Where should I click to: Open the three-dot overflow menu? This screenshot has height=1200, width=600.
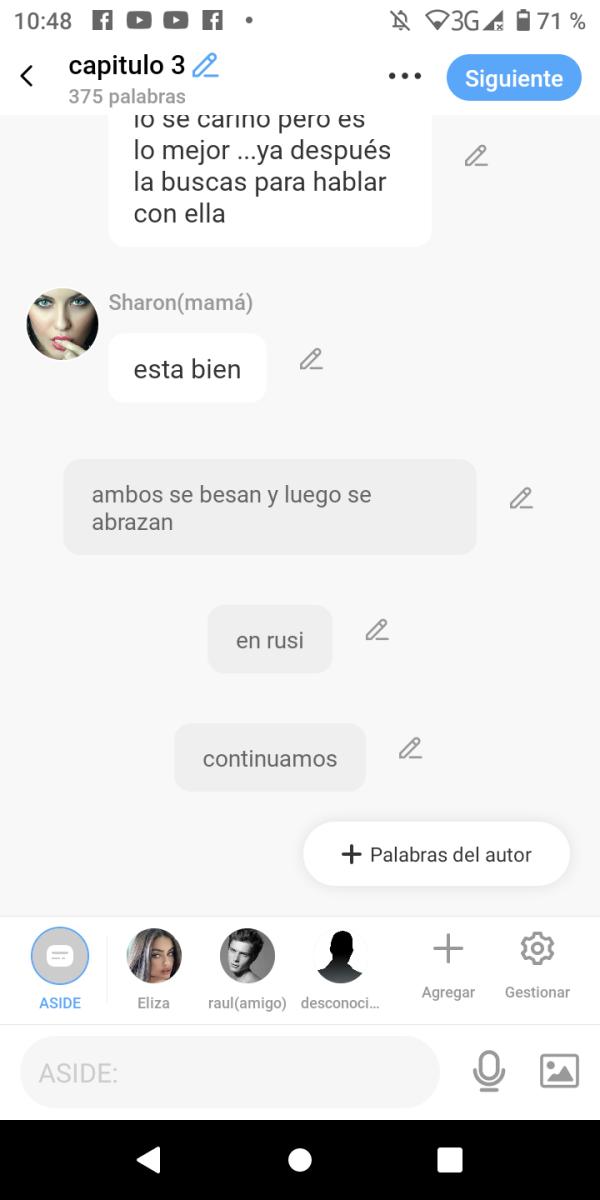click(404, 76)
